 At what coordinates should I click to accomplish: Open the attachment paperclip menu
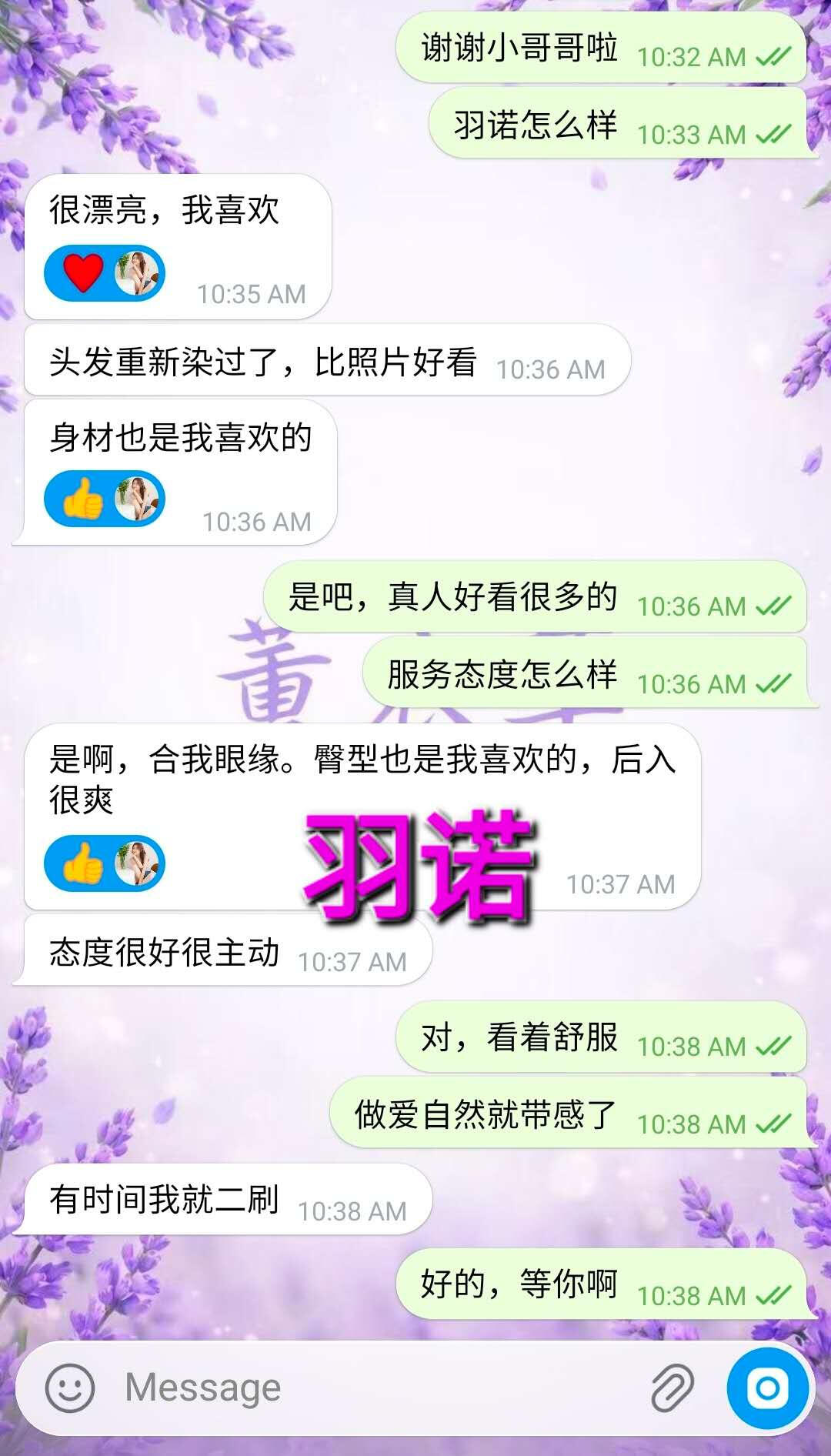(672, 1388)
